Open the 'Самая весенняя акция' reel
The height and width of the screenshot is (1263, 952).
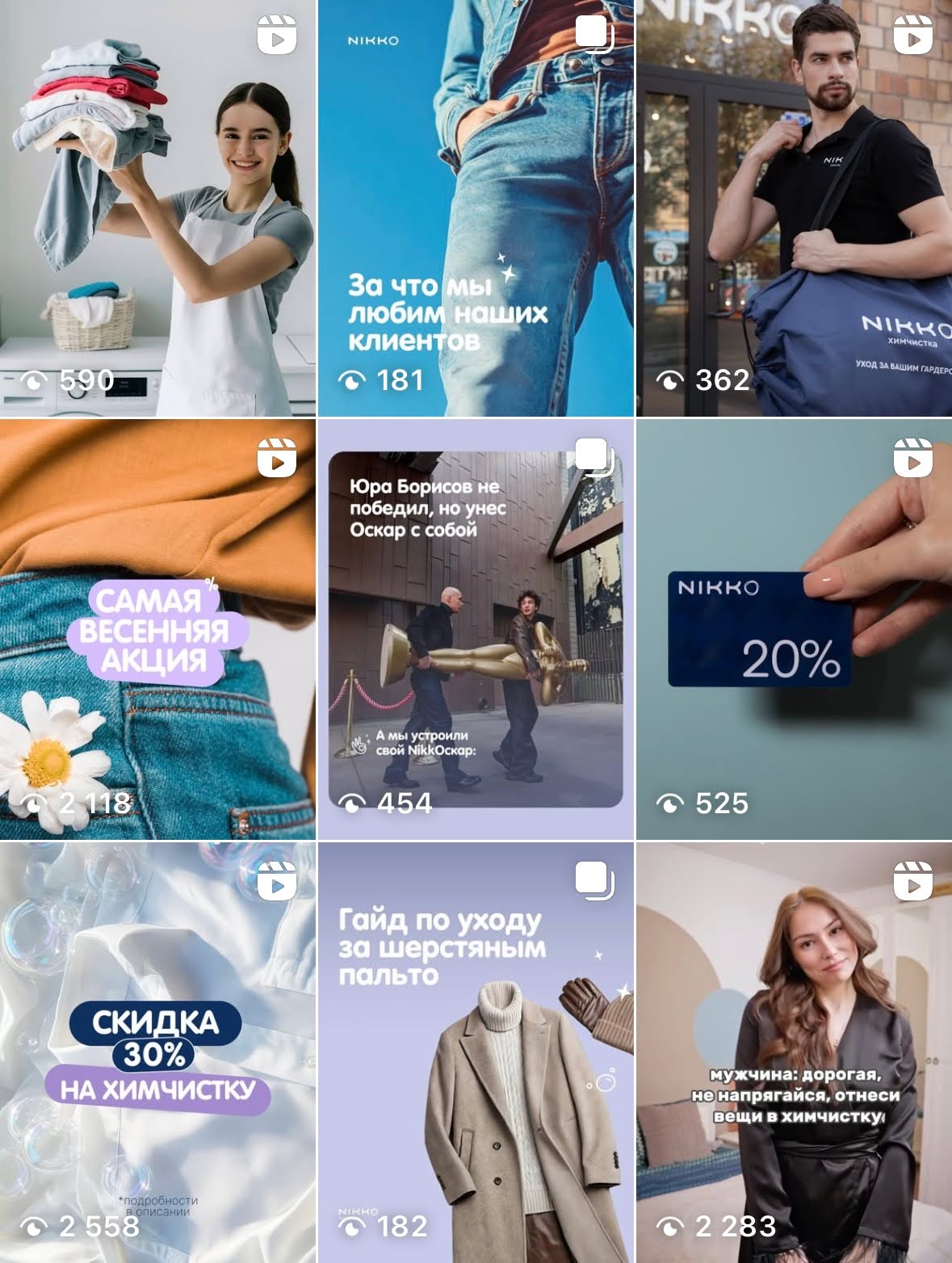[157, 630]
